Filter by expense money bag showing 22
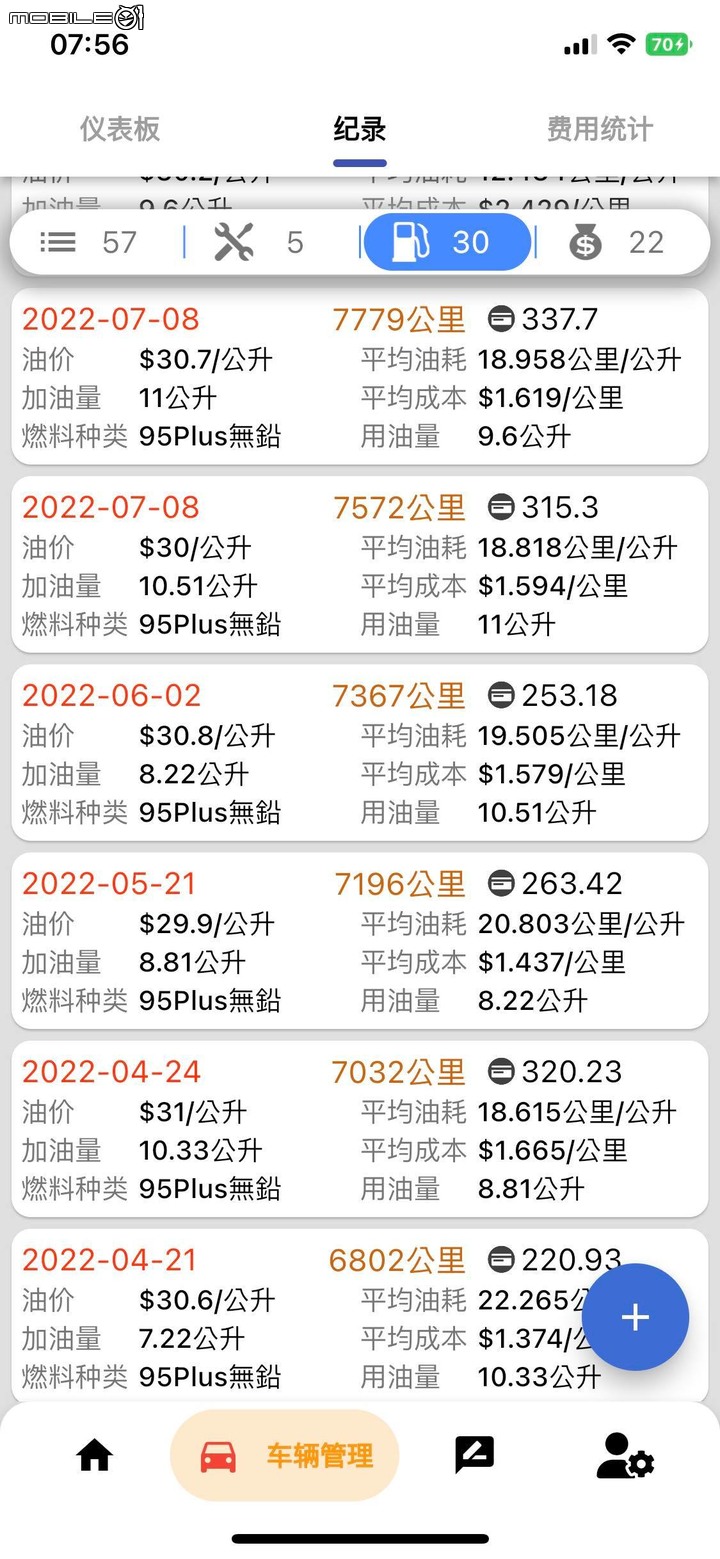Image resolution: width=720 pixels, height=1559 pixels. click(617, 242)
